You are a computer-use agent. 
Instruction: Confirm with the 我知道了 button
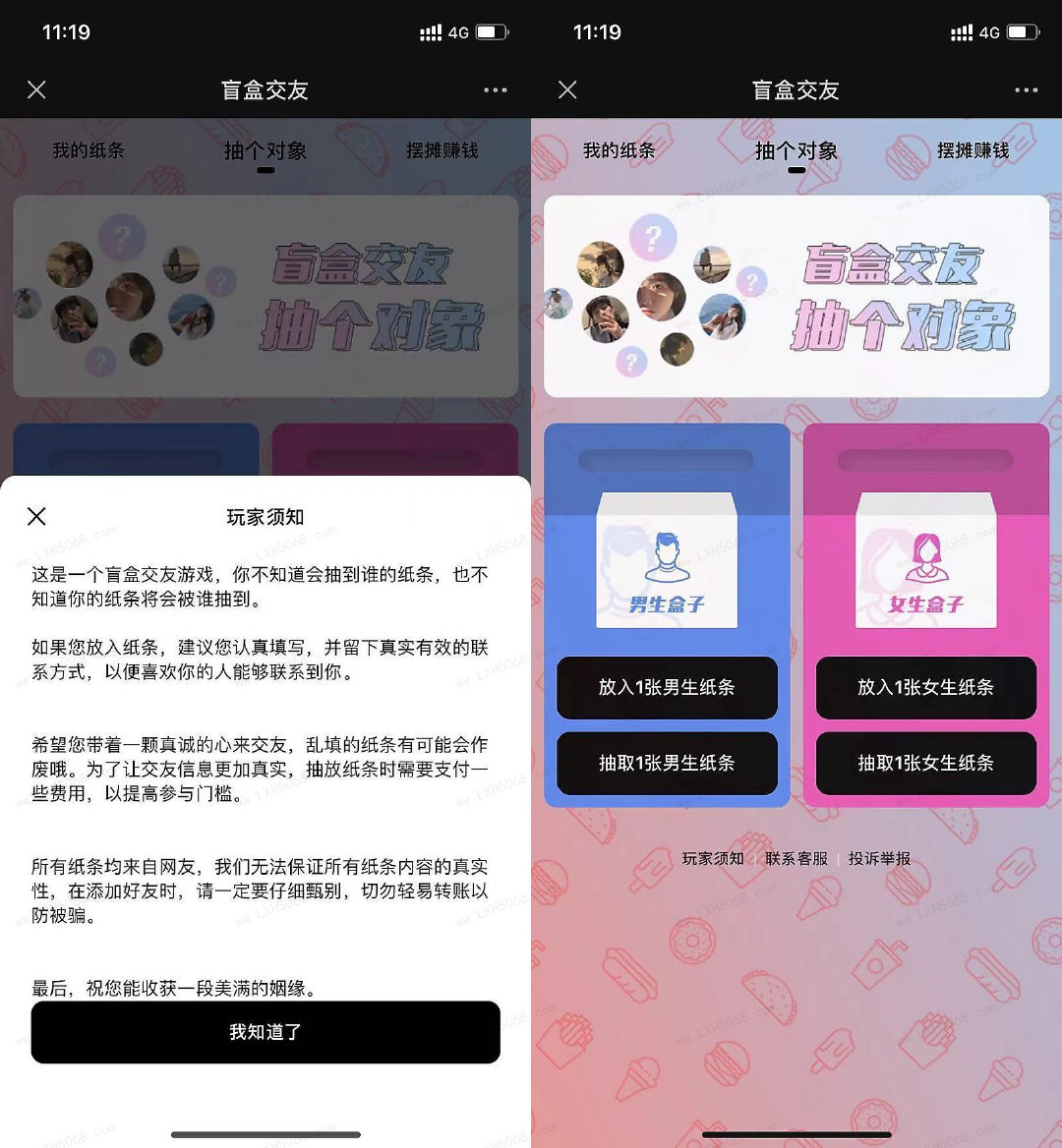(x=265, y=1032)
